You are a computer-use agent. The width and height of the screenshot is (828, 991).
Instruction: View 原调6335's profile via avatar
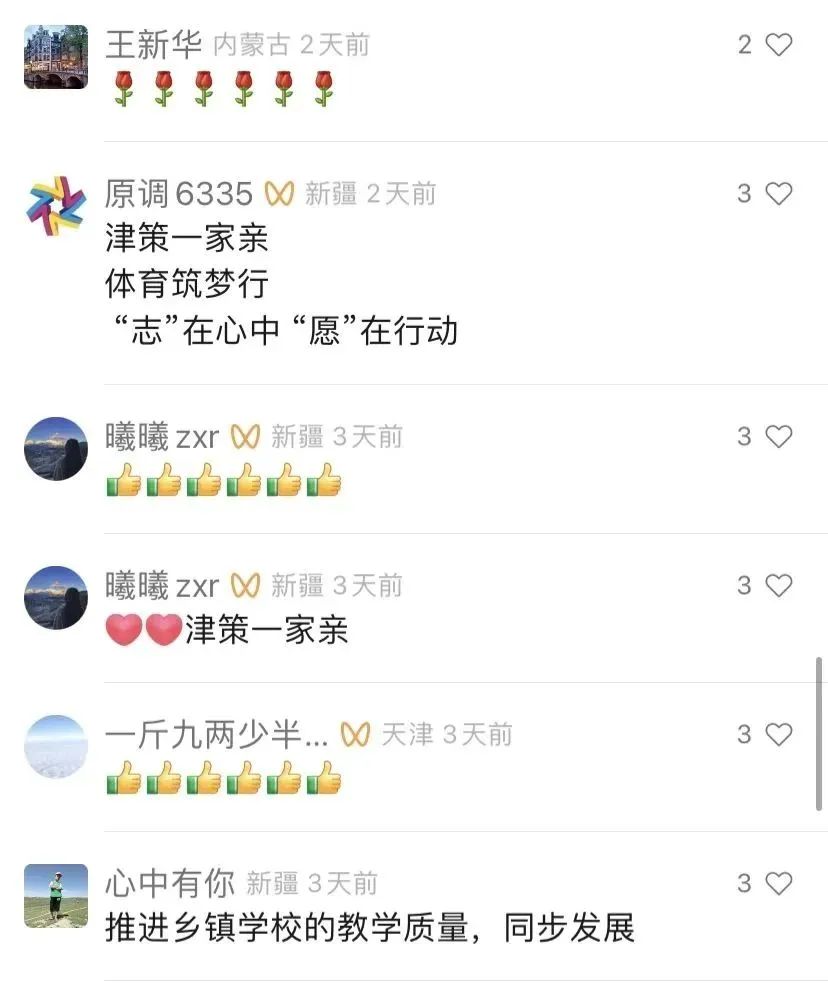[x=56, y=207]
